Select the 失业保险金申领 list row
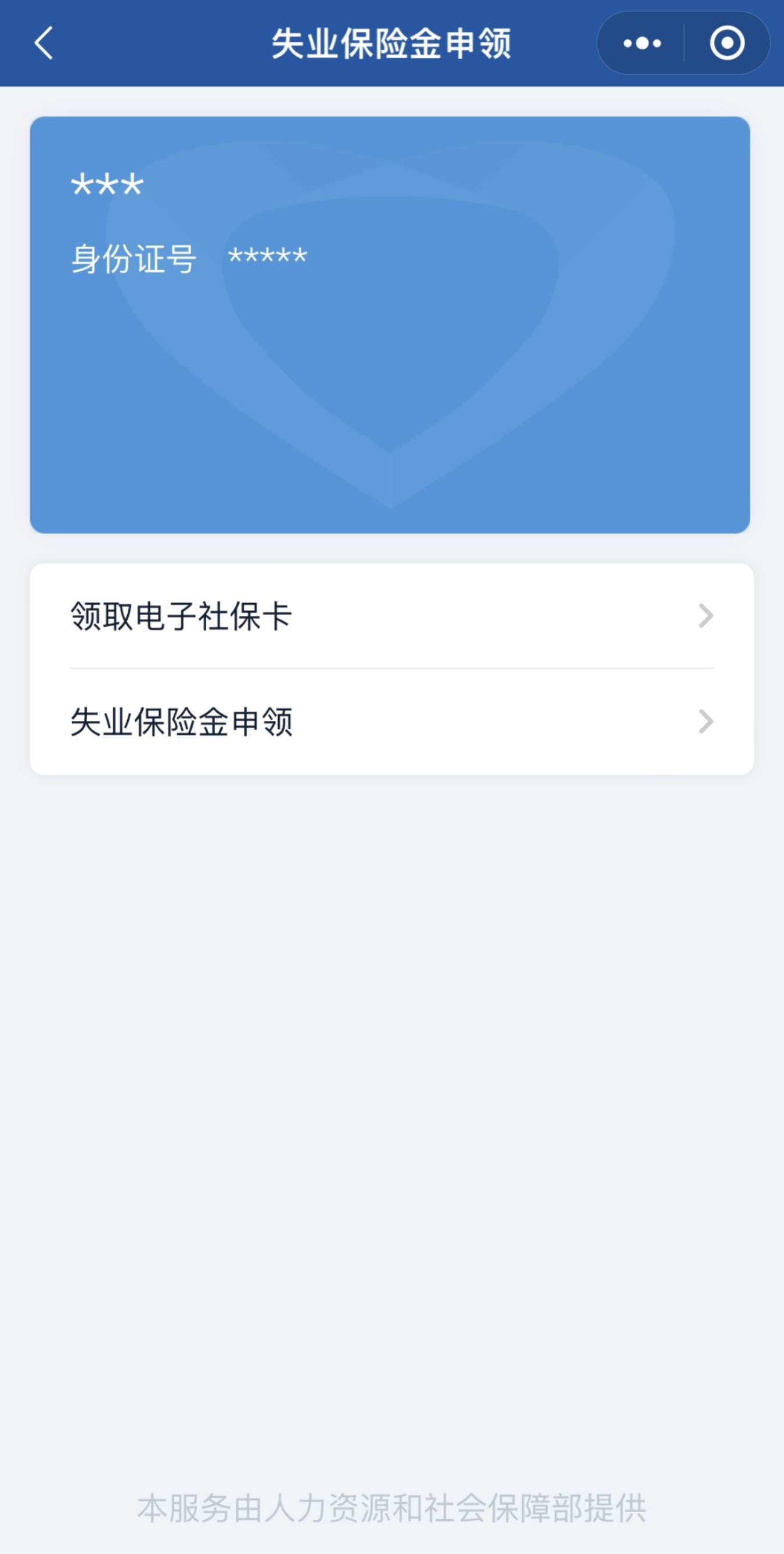 click(391, 722)
